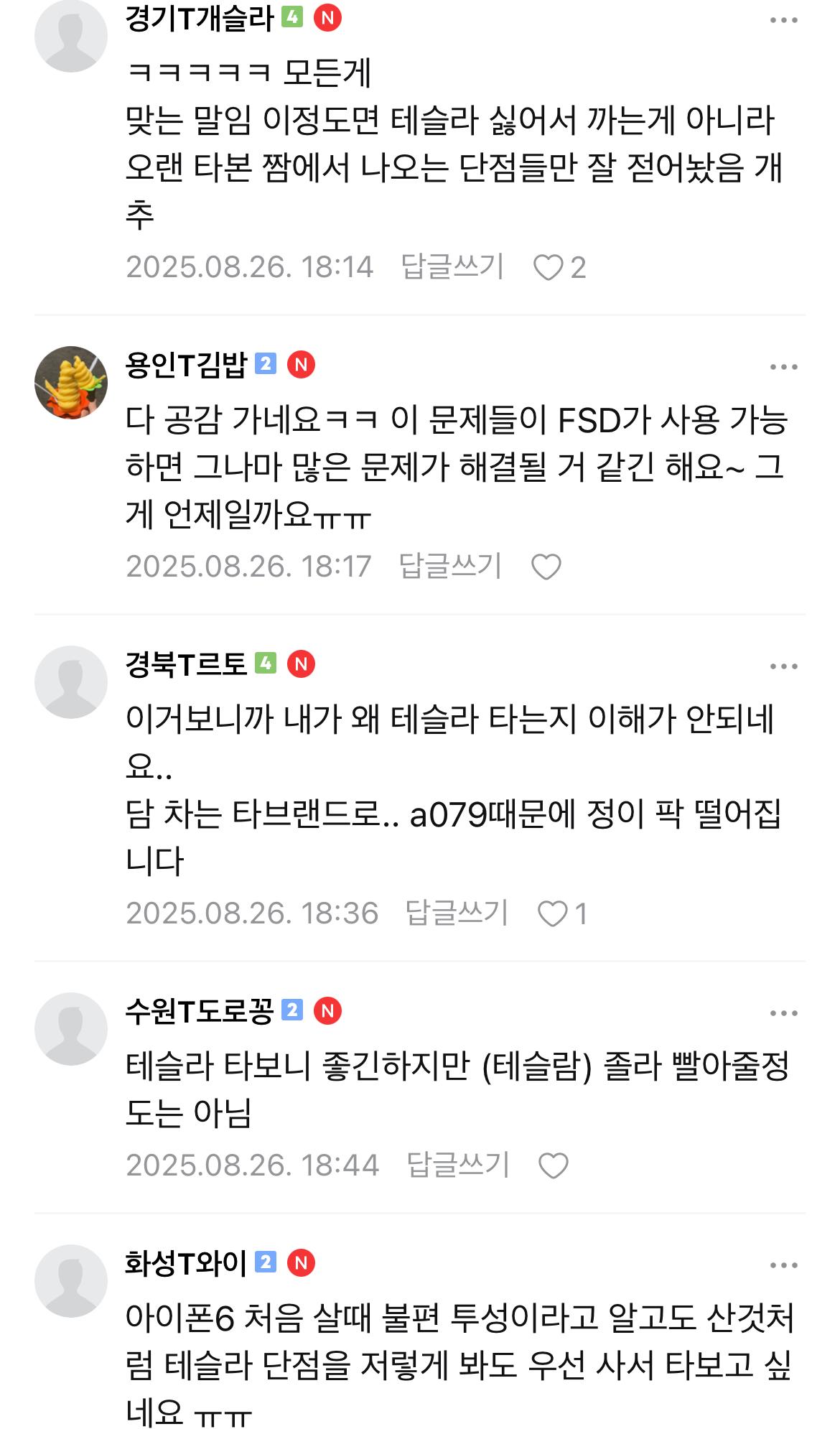Viewport: 840px width, 1429px height.
Task: Open overflow menu on 경북T르토's comment
Action: pyautogui.click(x=783, y=666)
